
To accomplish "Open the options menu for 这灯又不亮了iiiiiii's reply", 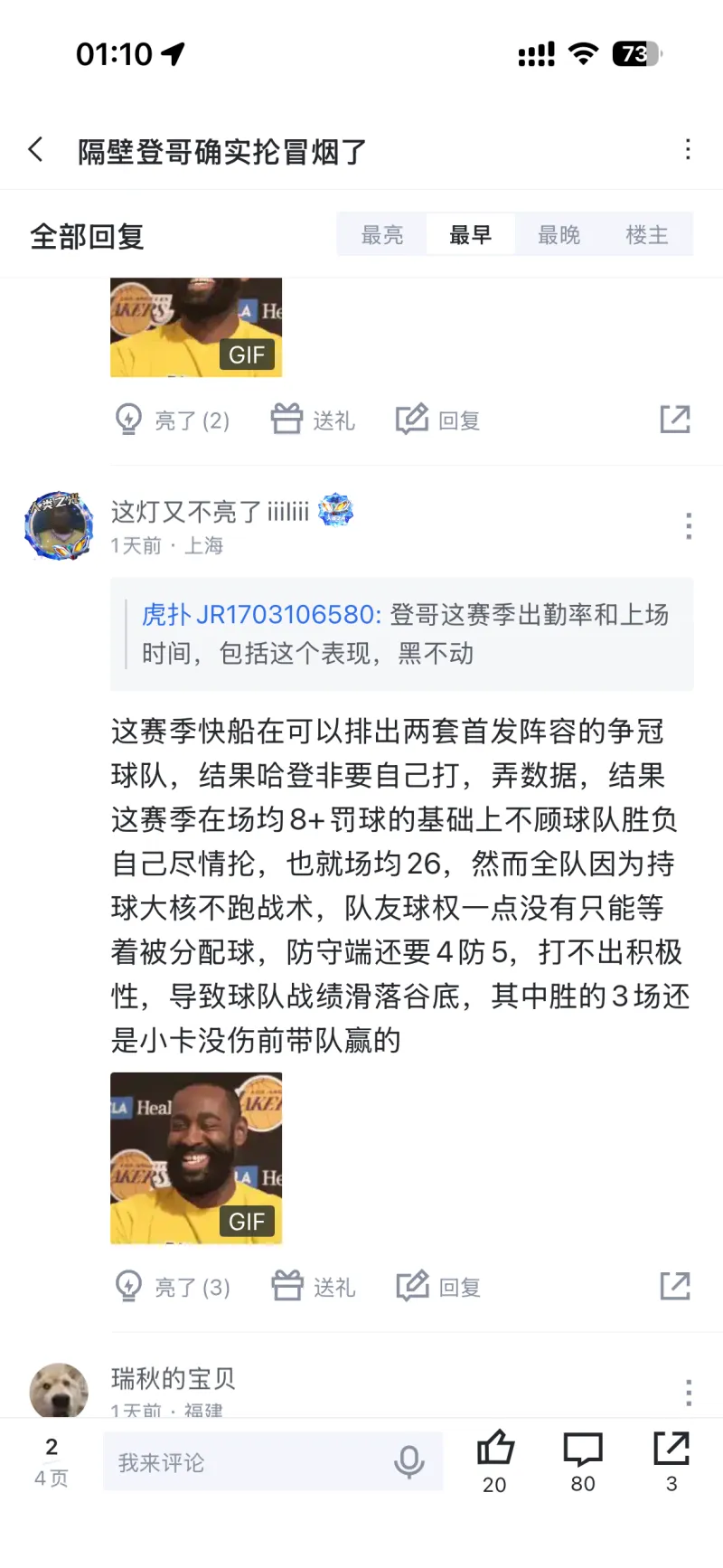I will (689, 526).
